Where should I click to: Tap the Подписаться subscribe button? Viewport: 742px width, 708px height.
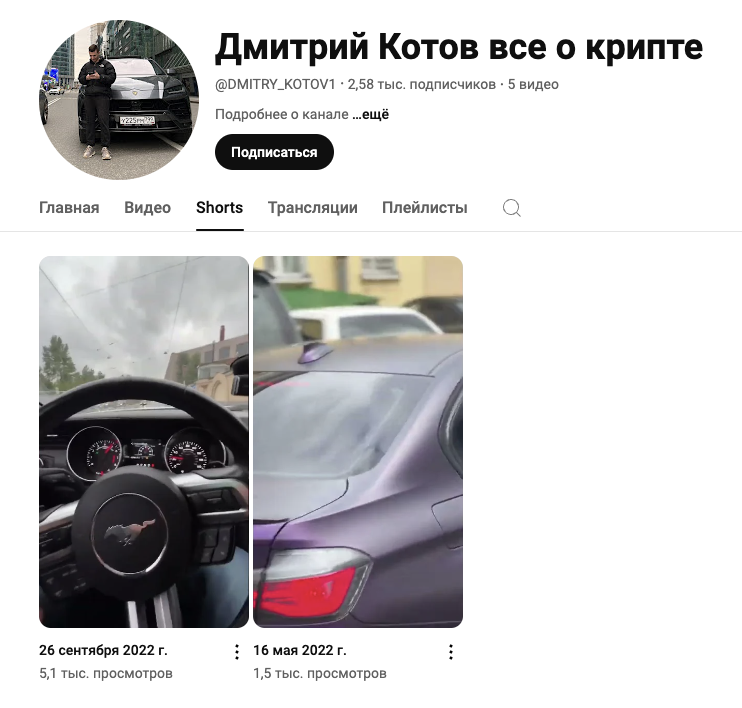tap(274, 152)
